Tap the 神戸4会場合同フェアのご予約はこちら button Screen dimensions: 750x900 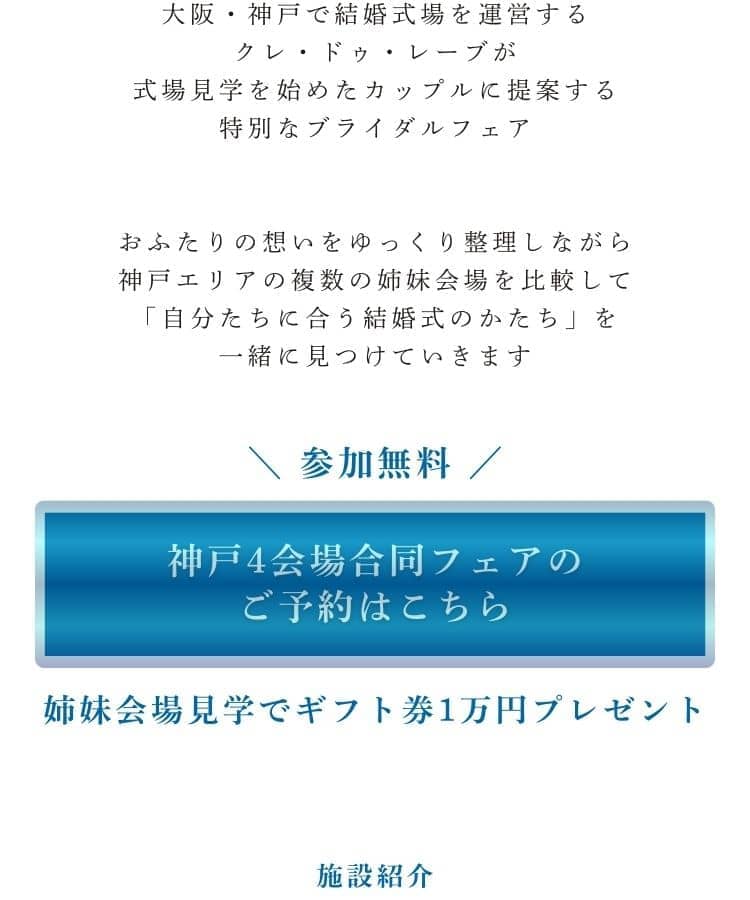point(375,584)
